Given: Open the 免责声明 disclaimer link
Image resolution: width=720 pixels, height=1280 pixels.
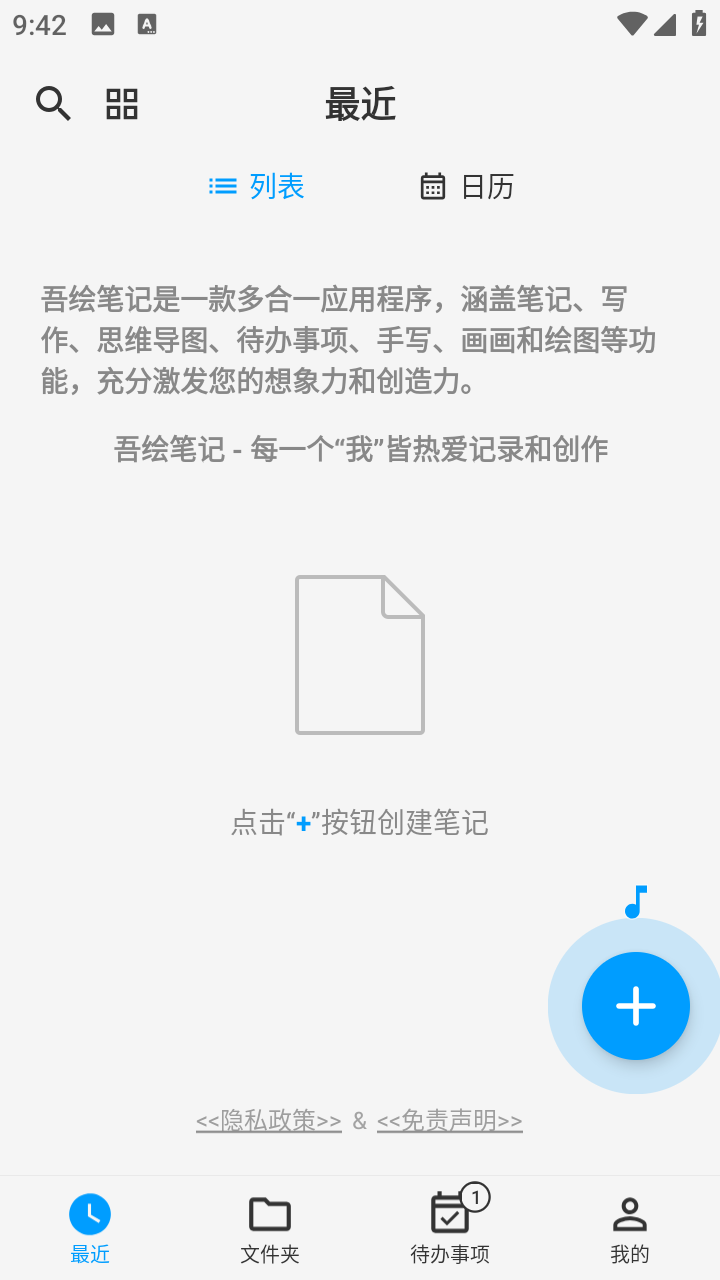Looking at the screenshot, I should click(x=449, y=1120).
